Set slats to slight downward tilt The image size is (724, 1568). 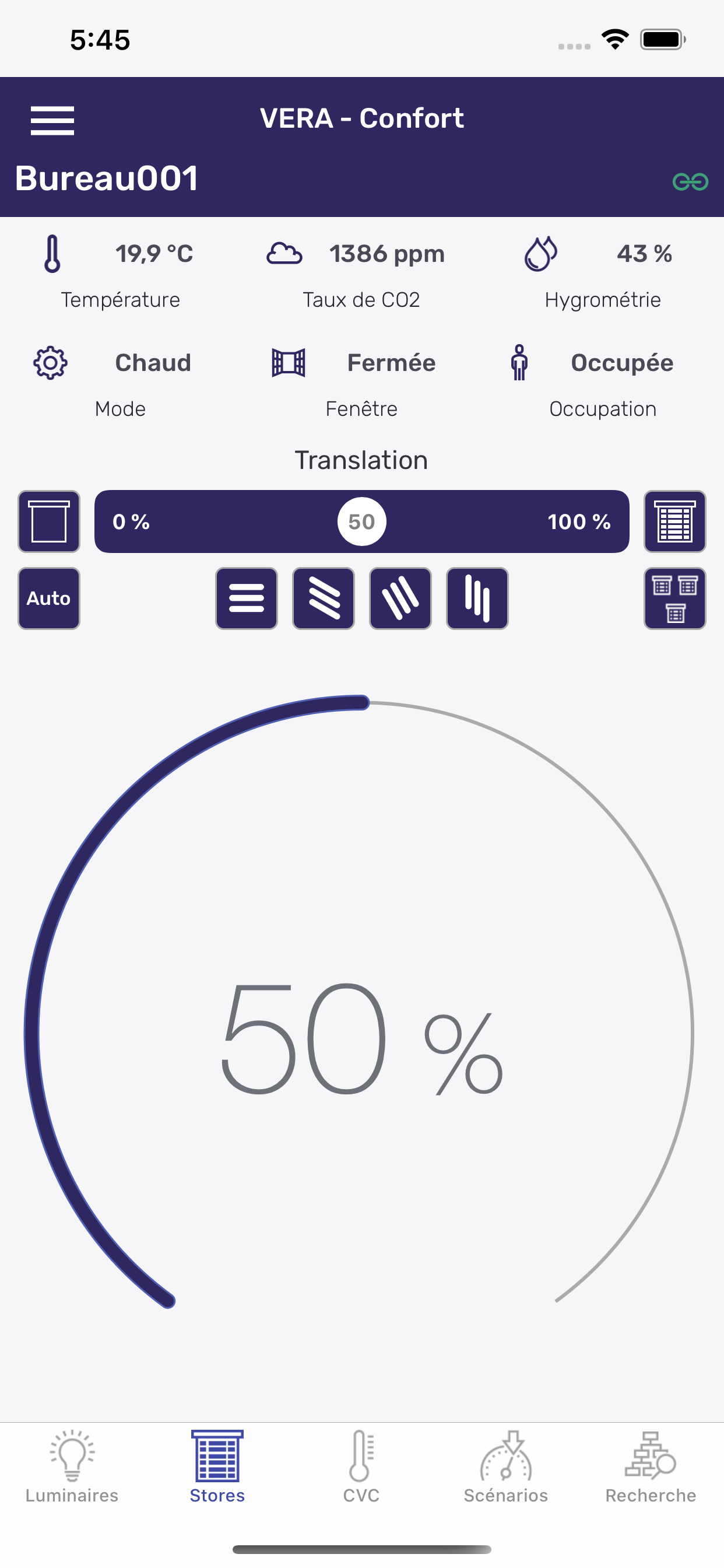click(x=323, y=598)
